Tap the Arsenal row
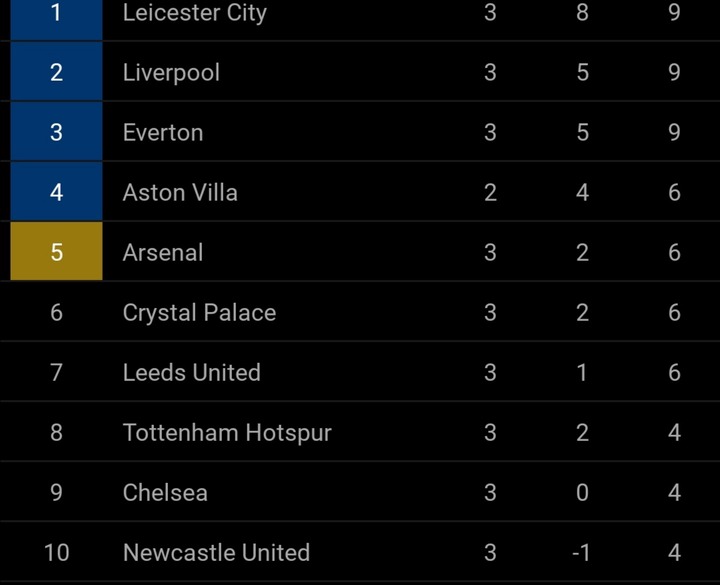720x585 pixels. (163, 252)
